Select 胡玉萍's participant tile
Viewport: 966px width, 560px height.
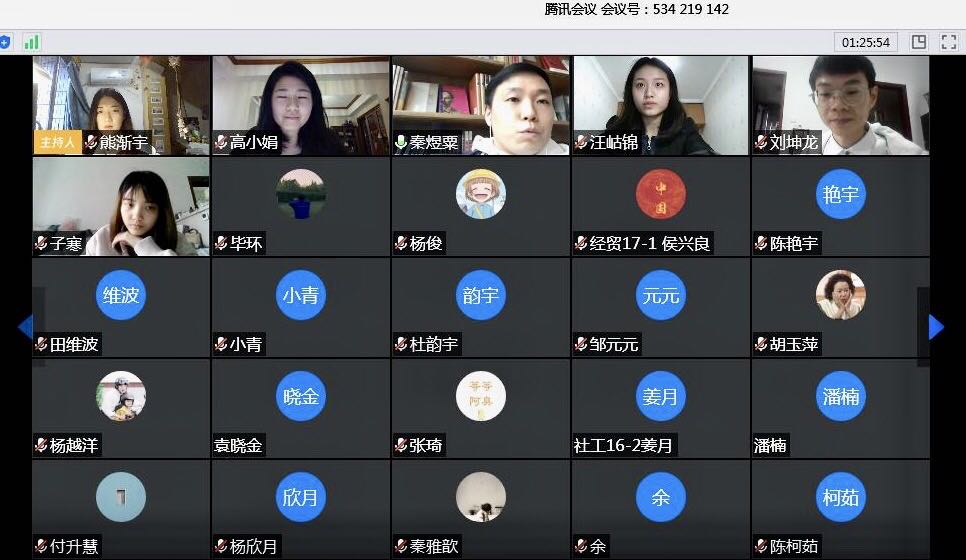coord(840,307)
